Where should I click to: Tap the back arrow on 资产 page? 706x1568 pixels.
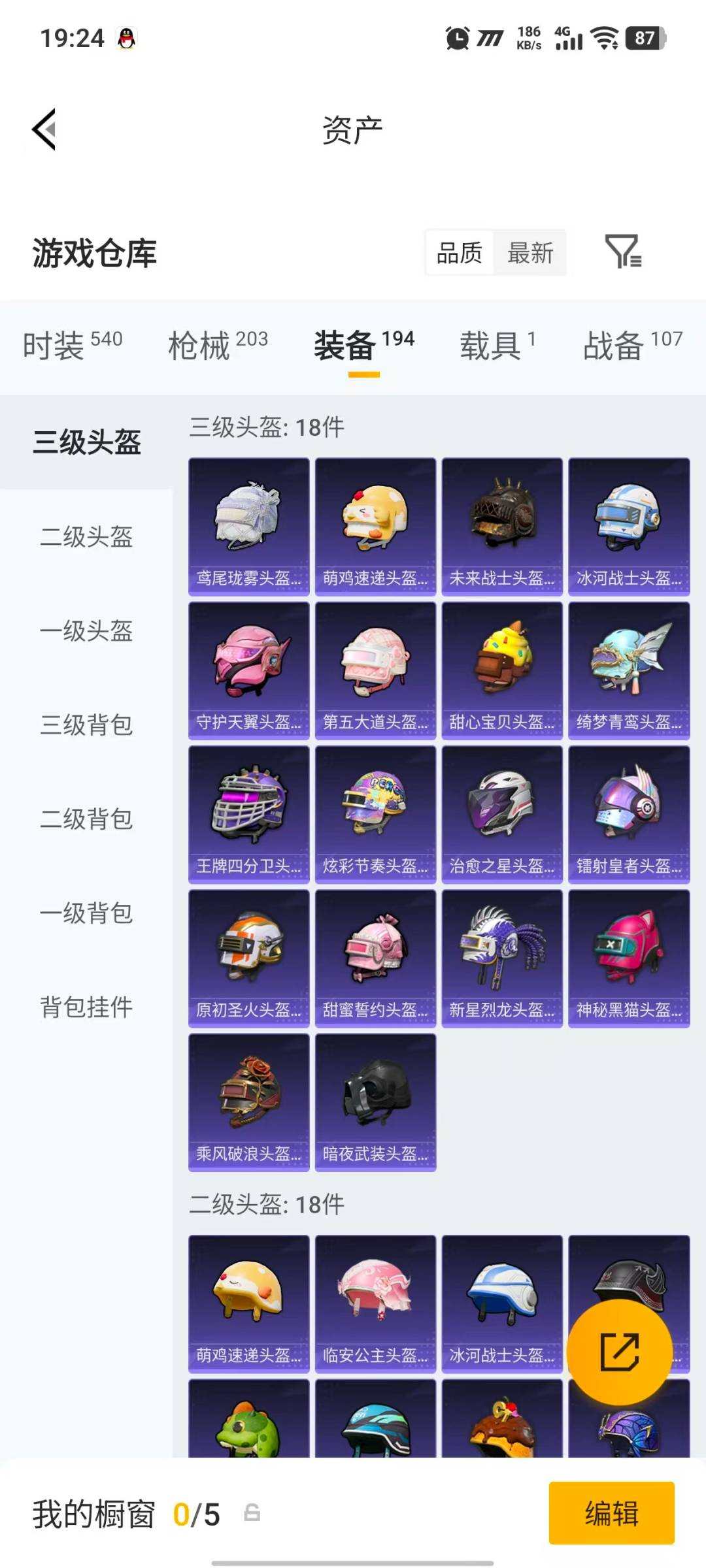pyautogui.click(x=42, y=128)
